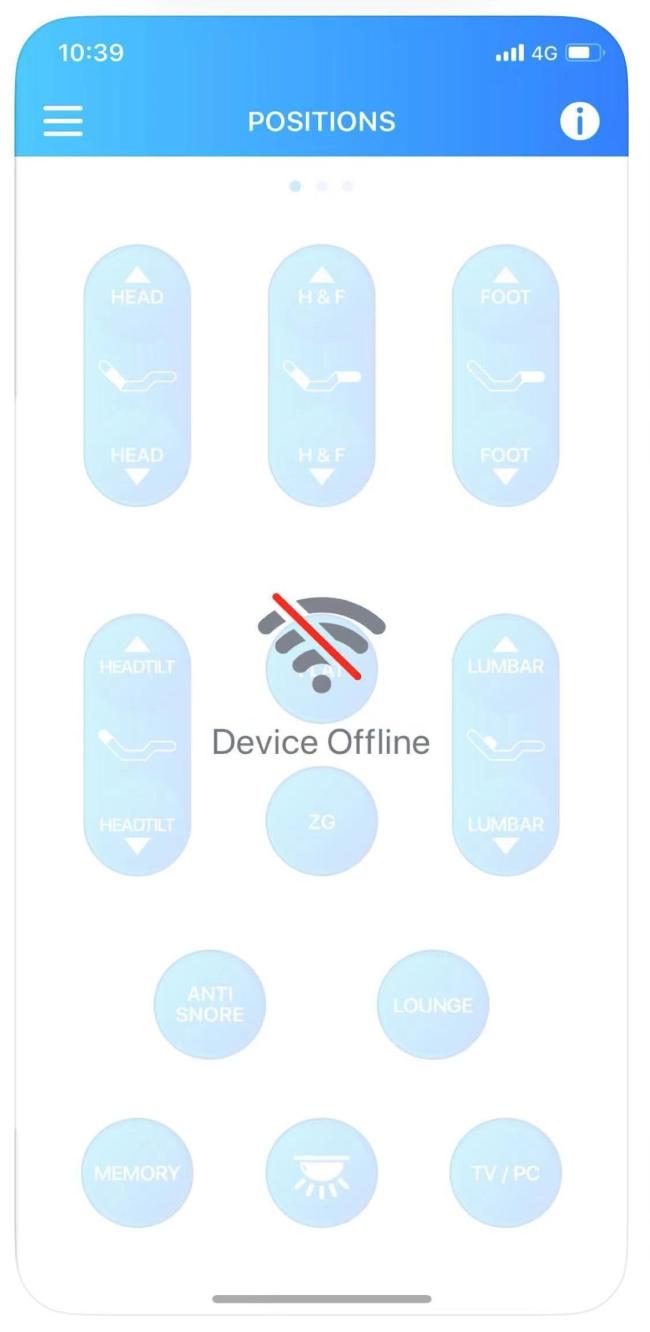This screenshot has width=650, height=1332.
Task: Select the ZG zero gravity preset
Action: (321, 822)
